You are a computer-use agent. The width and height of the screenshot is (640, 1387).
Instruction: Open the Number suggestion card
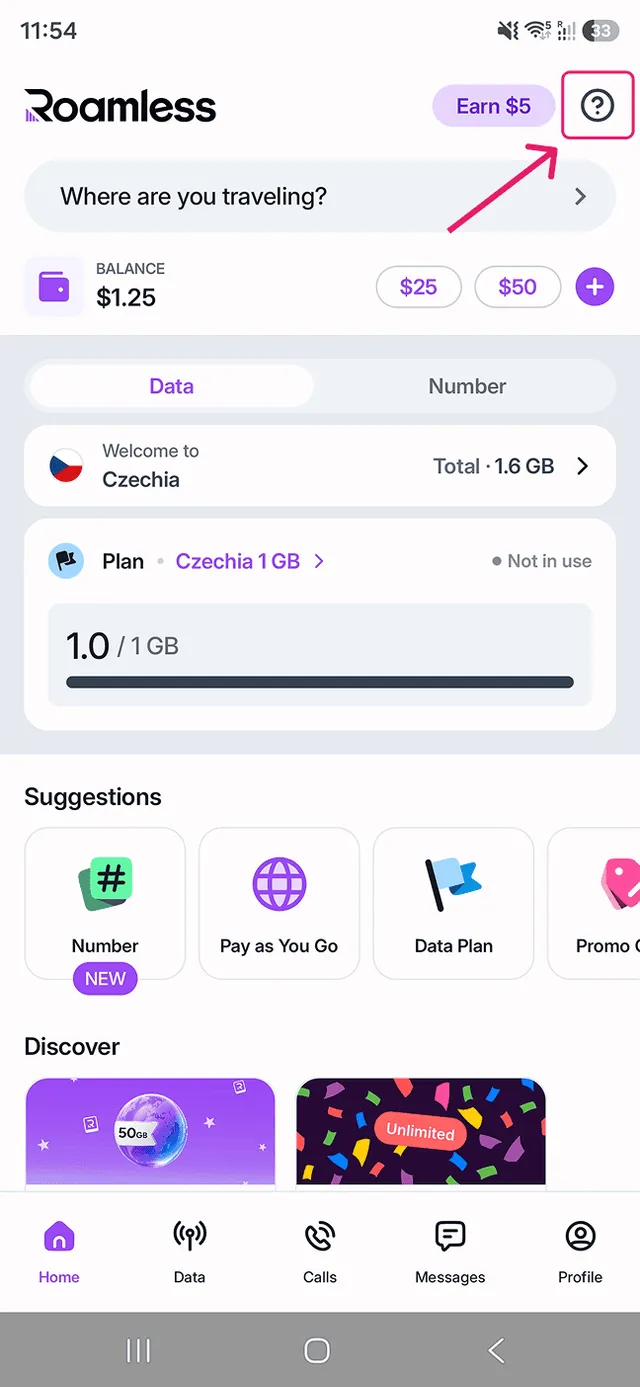[105, 903]
